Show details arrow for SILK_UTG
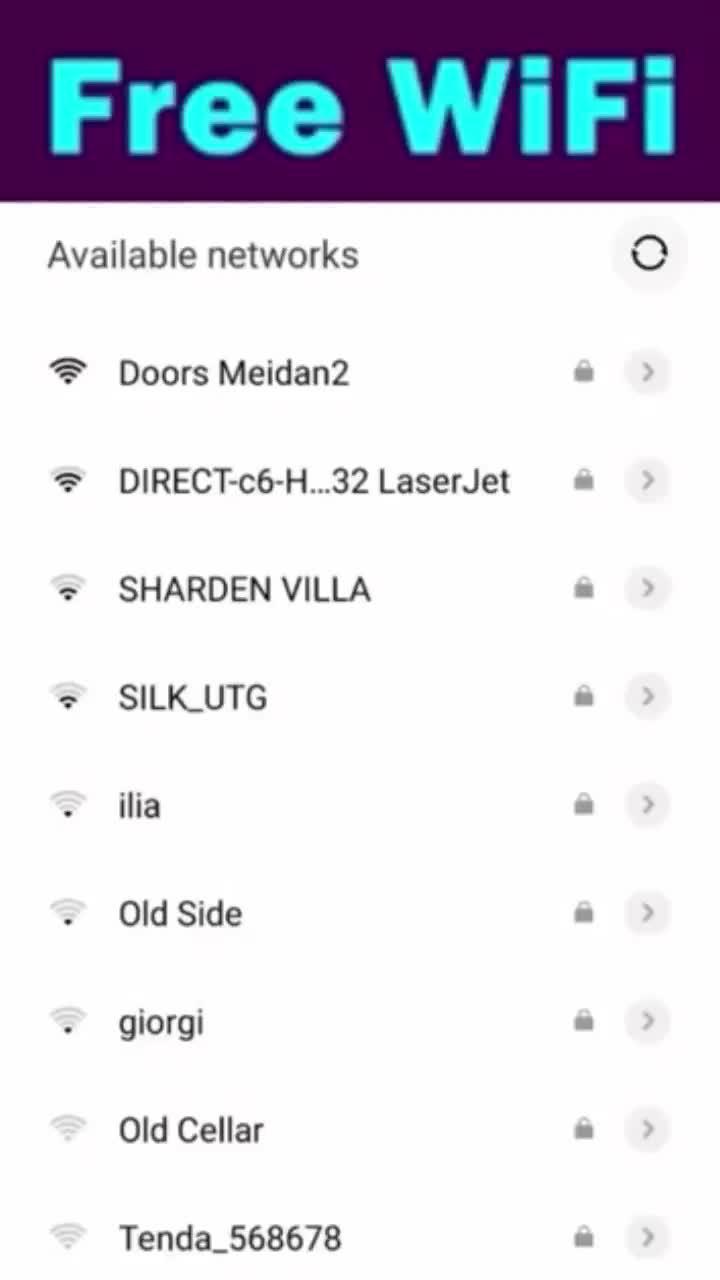The height and width of the screenshot is (1280, 720). (648, 697)
